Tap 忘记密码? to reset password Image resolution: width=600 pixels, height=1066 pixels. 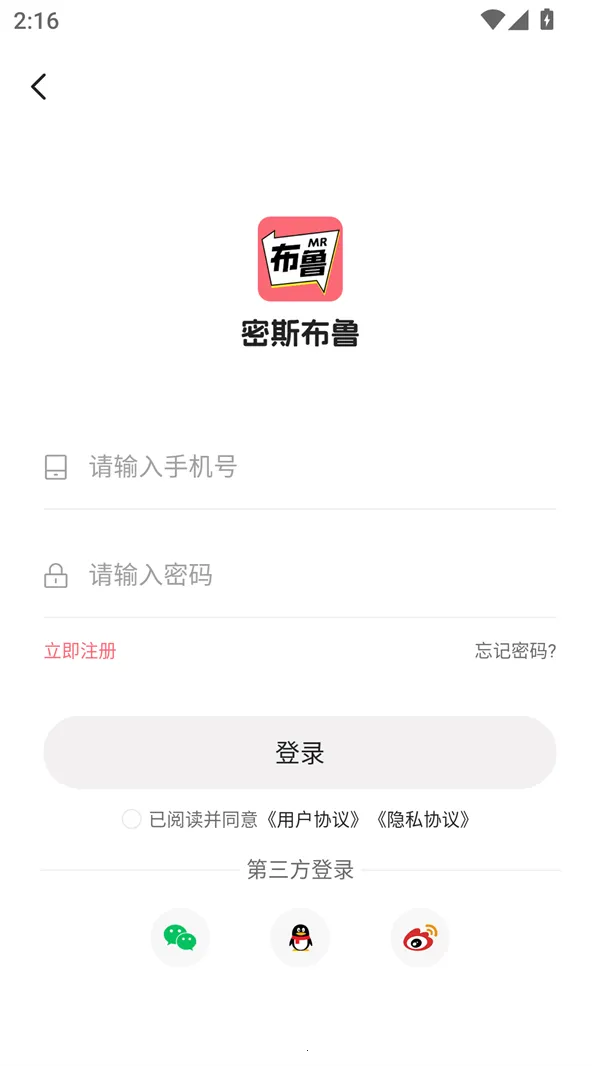tap(515, 651)
